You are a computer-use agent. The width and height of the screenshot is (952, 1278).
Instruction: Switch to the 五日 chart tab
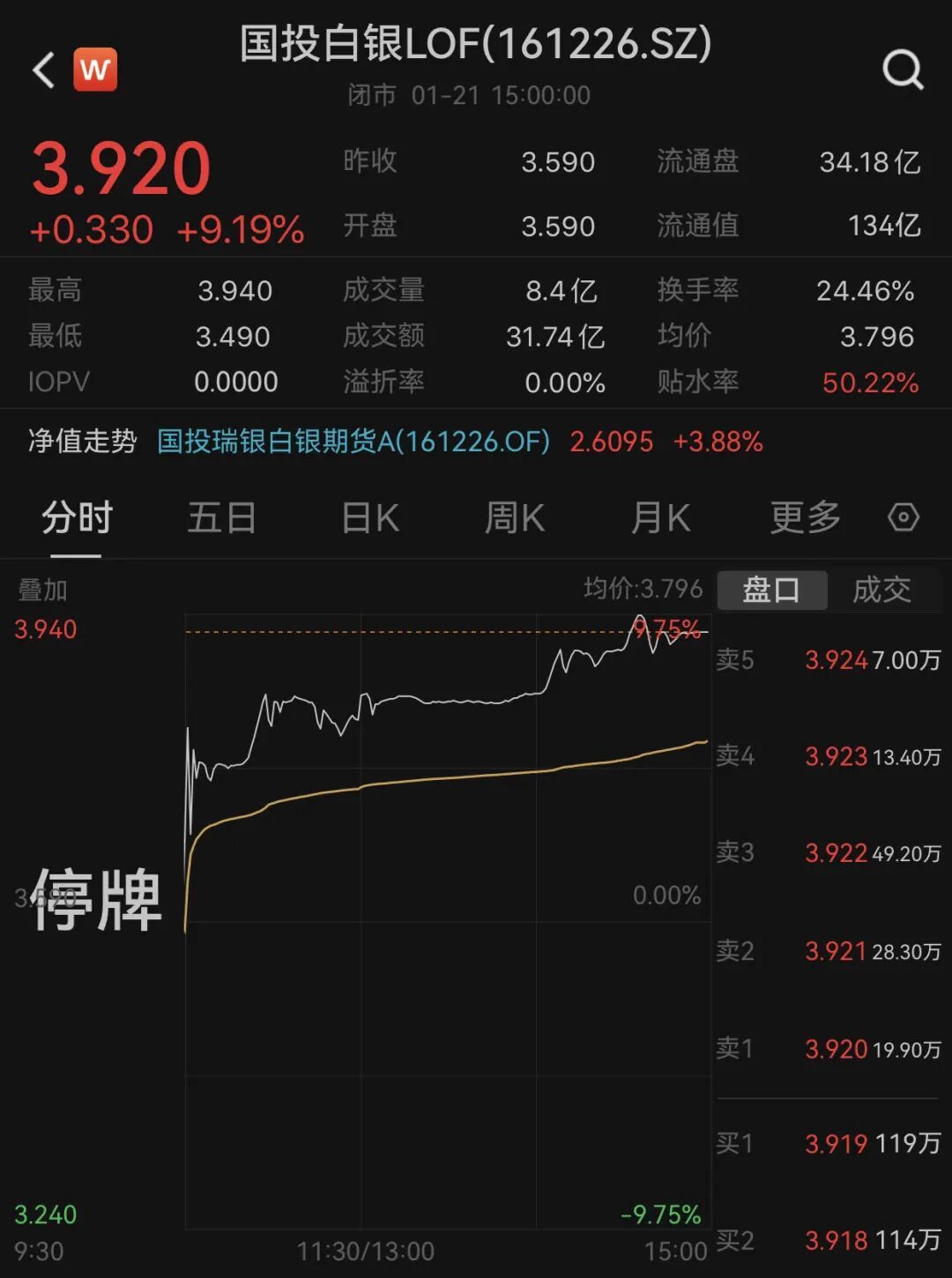[x=221, y=517]
